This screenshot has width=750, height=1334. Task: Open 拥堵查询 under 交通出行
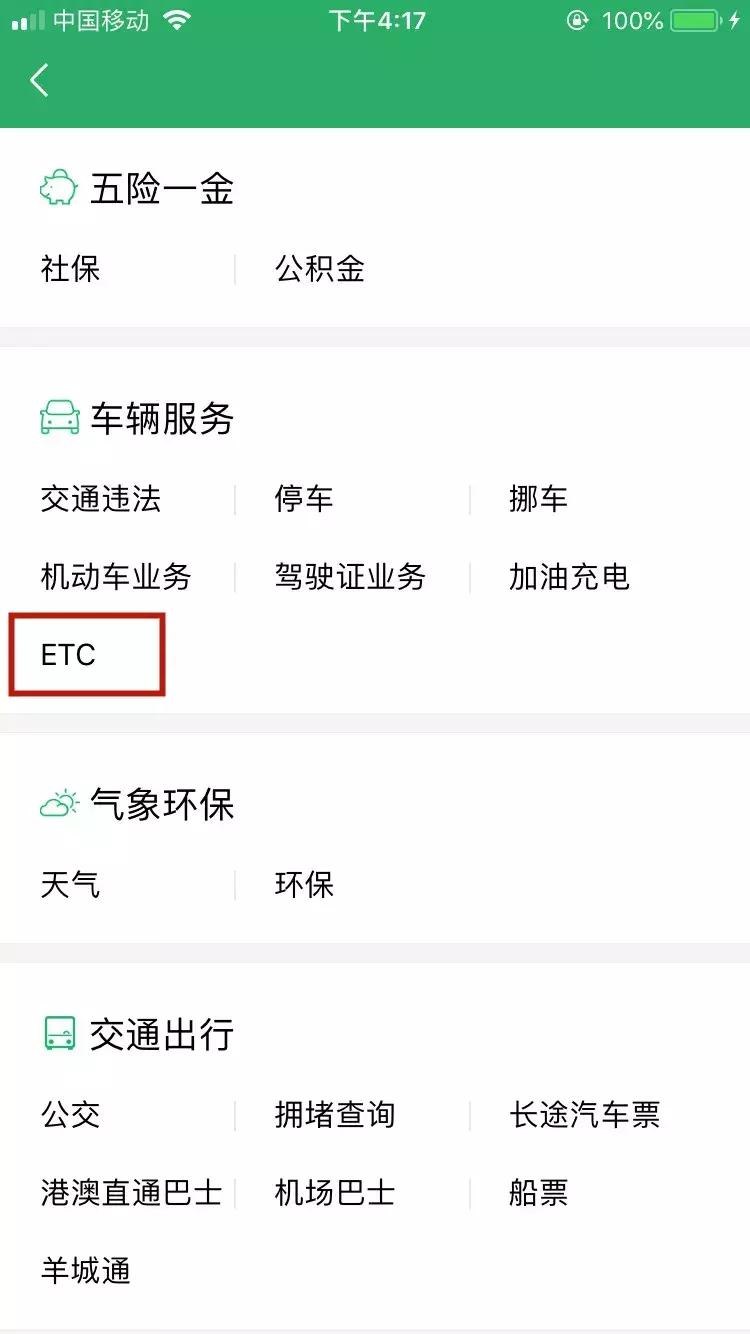pos(333,1114)
